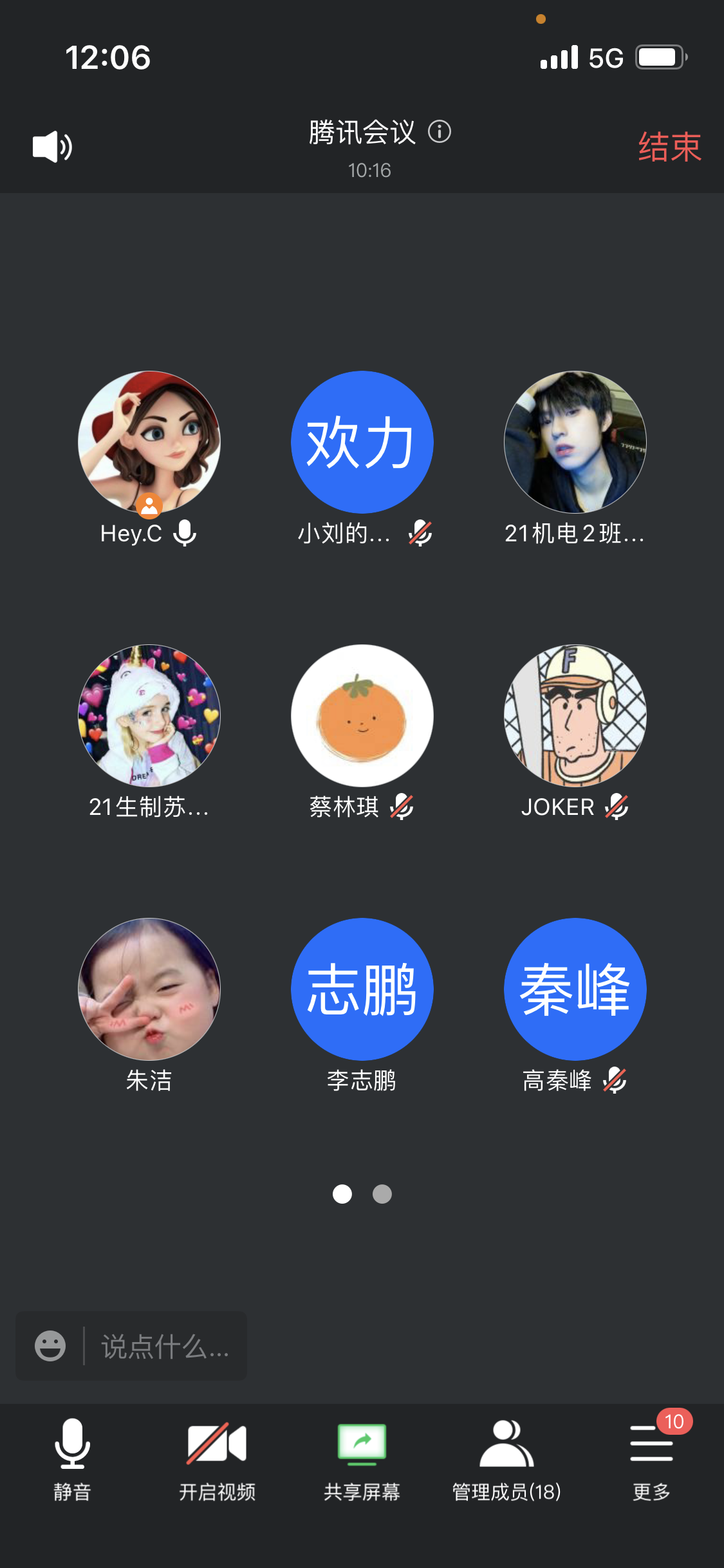Tap the 说点什么 chat input

coord(165,1346)
